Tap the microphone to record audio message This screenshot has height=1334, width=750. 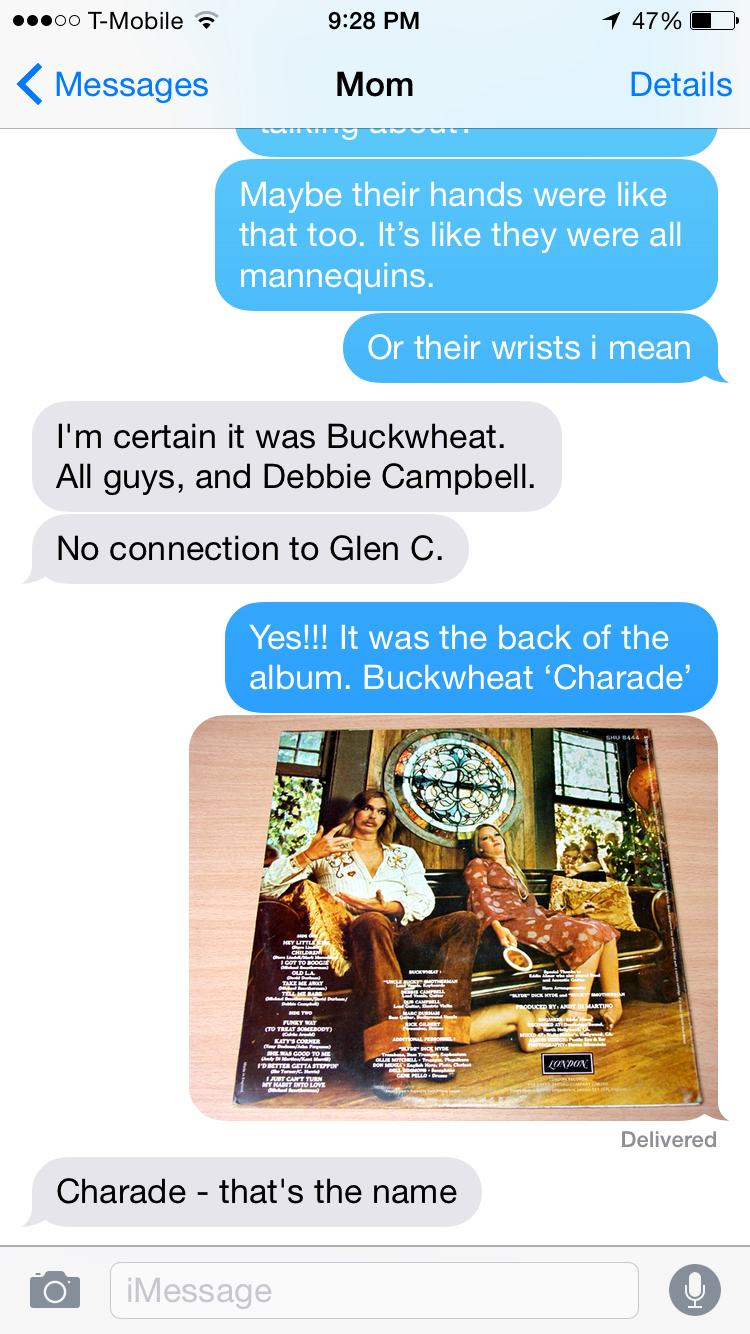tap(694, 1290)
